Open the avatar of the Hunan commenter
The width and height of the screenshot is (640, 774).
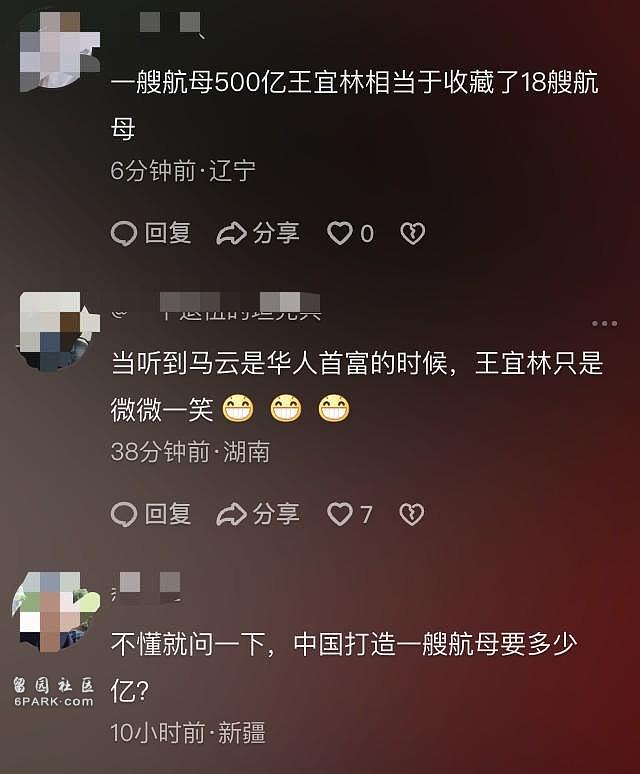[x=55, y=330]
